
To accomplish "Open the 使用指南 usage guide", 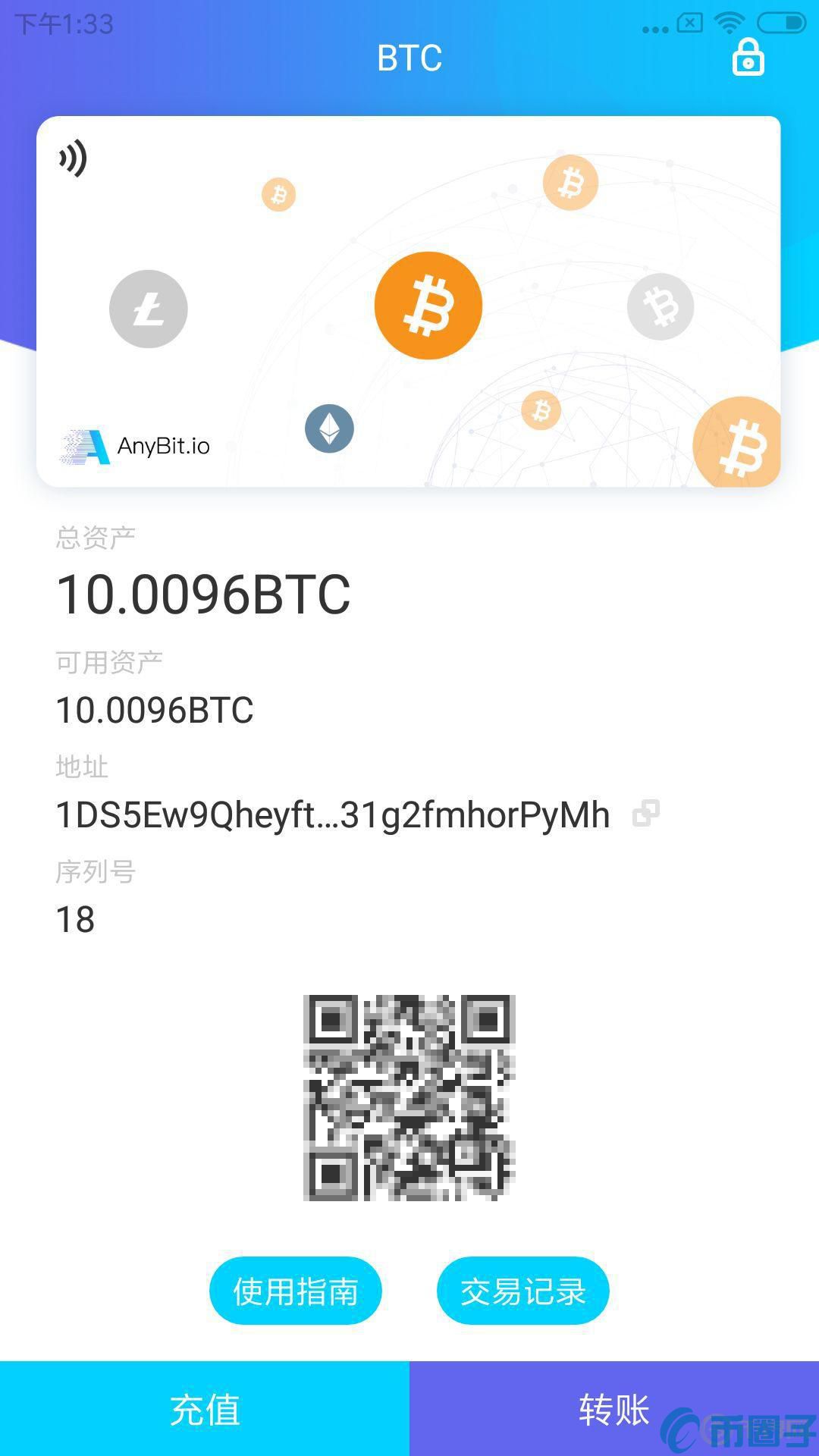I will [295, 1291].
